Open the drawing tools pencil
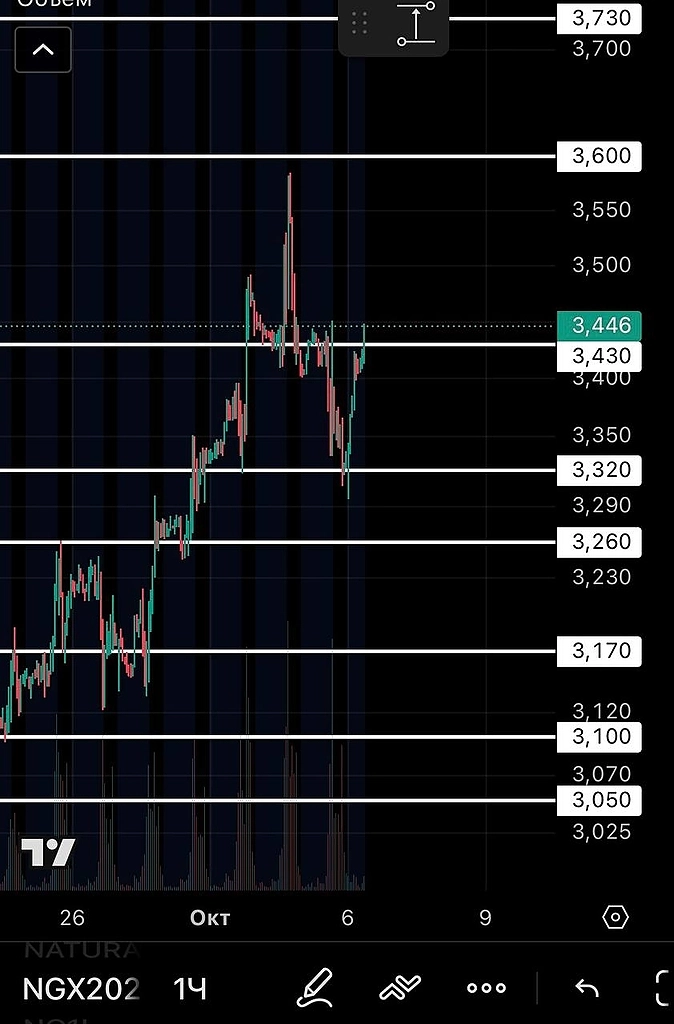This screenshot has height=1024, width=674. click(x=314, y=988)
